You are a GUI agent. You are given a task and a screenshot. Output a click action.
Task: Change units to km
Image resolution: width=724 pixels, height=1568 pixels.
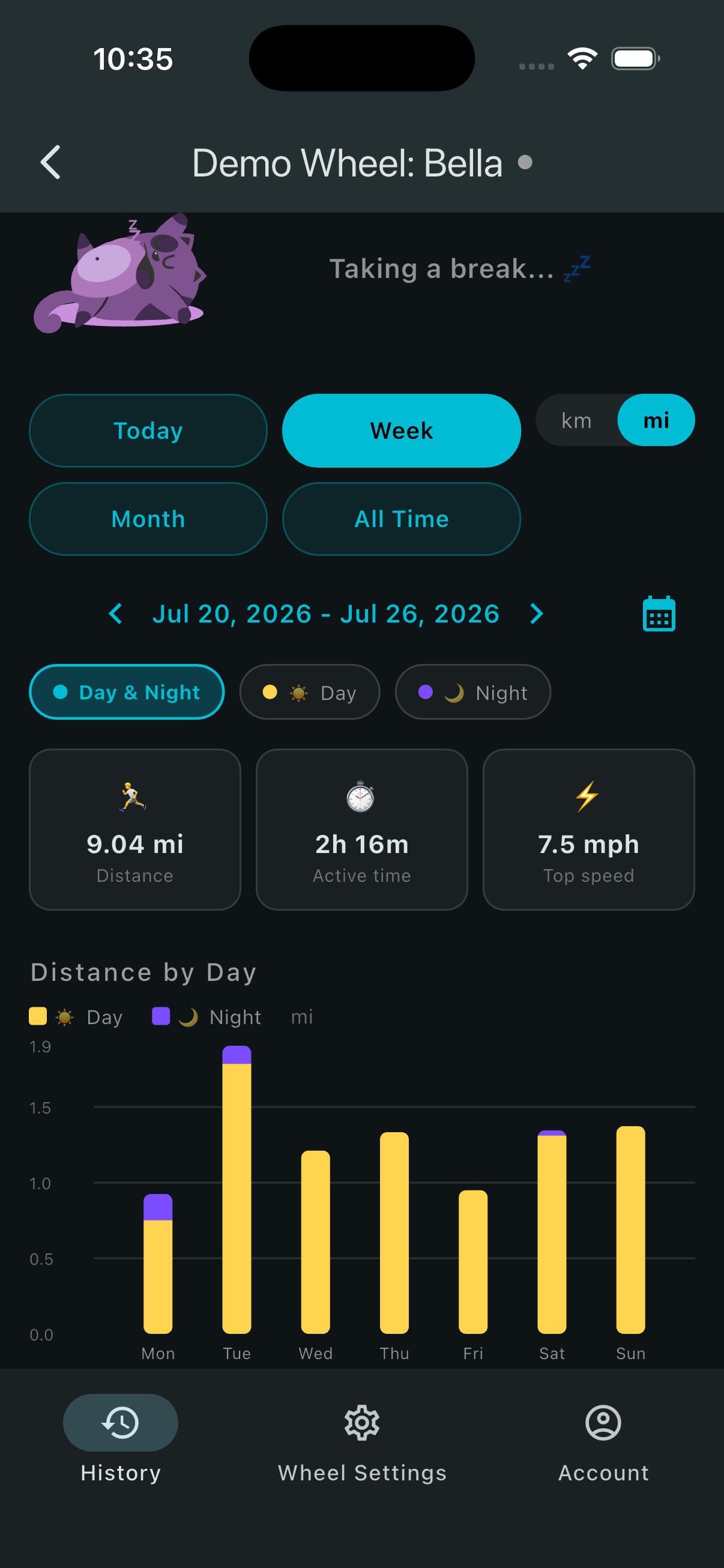[x=576, y=420]
